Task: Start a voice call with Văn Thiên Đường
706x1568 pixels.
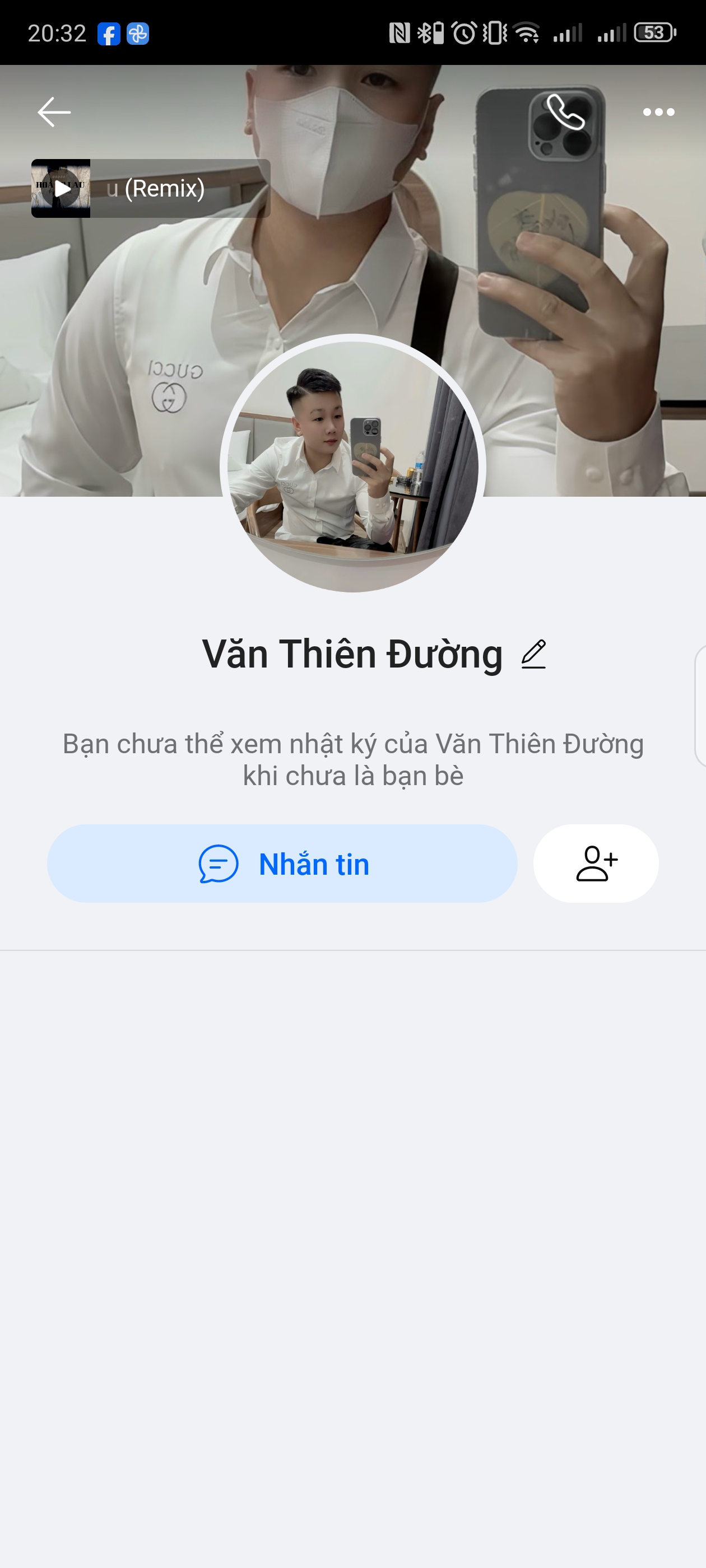Action: (565, 112)
